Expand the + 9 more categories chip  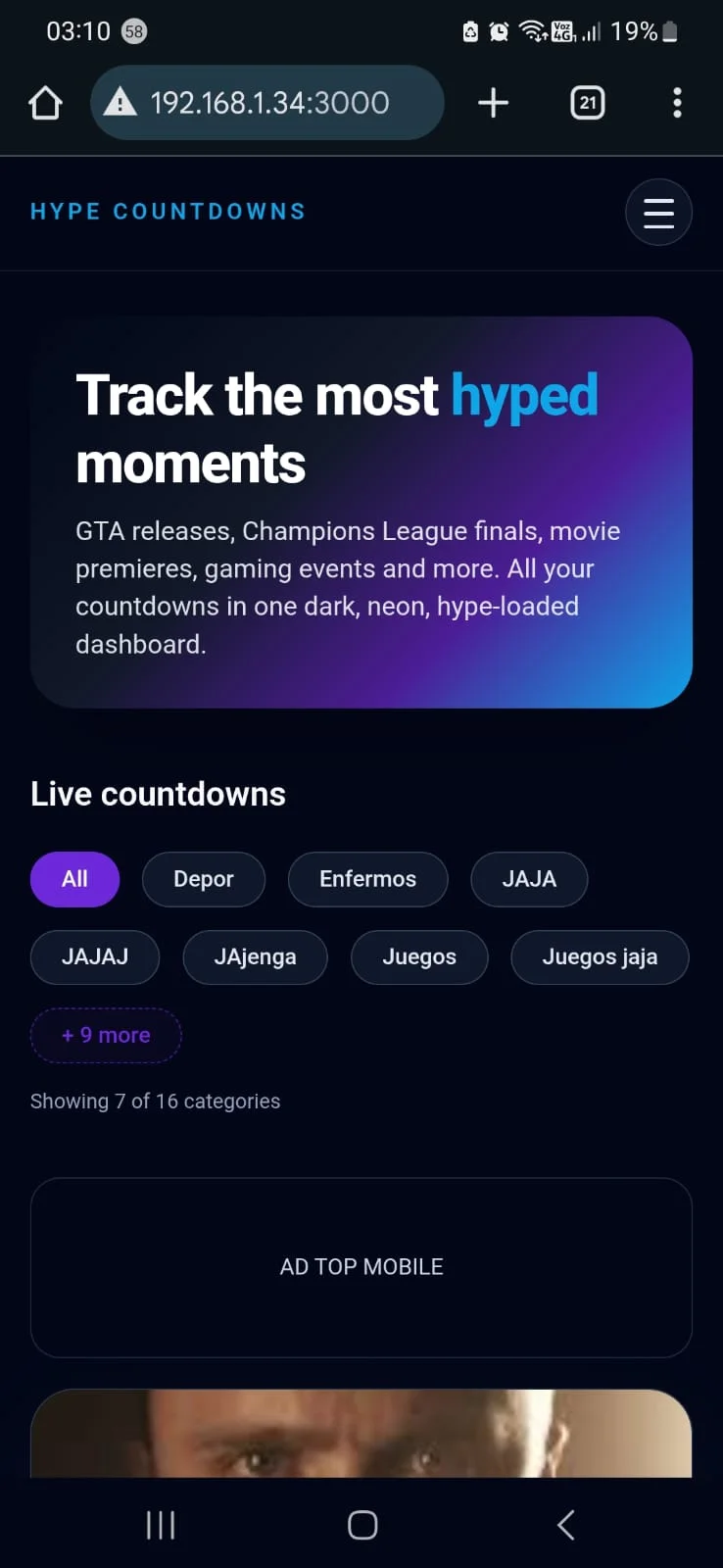click(x=106, y=1035)
